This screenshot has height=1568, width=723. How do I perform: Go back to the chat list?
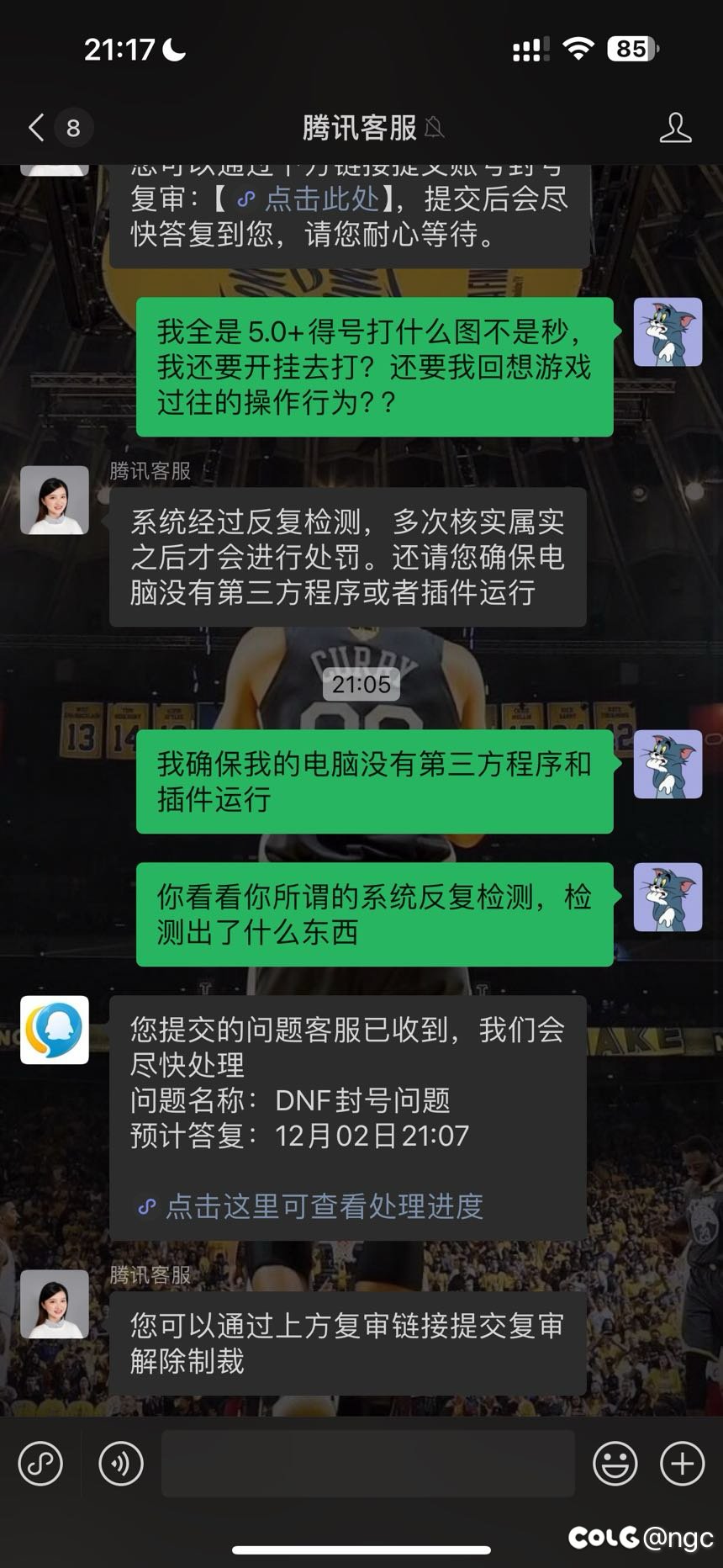pyautogui.click(x=37, y=128)
